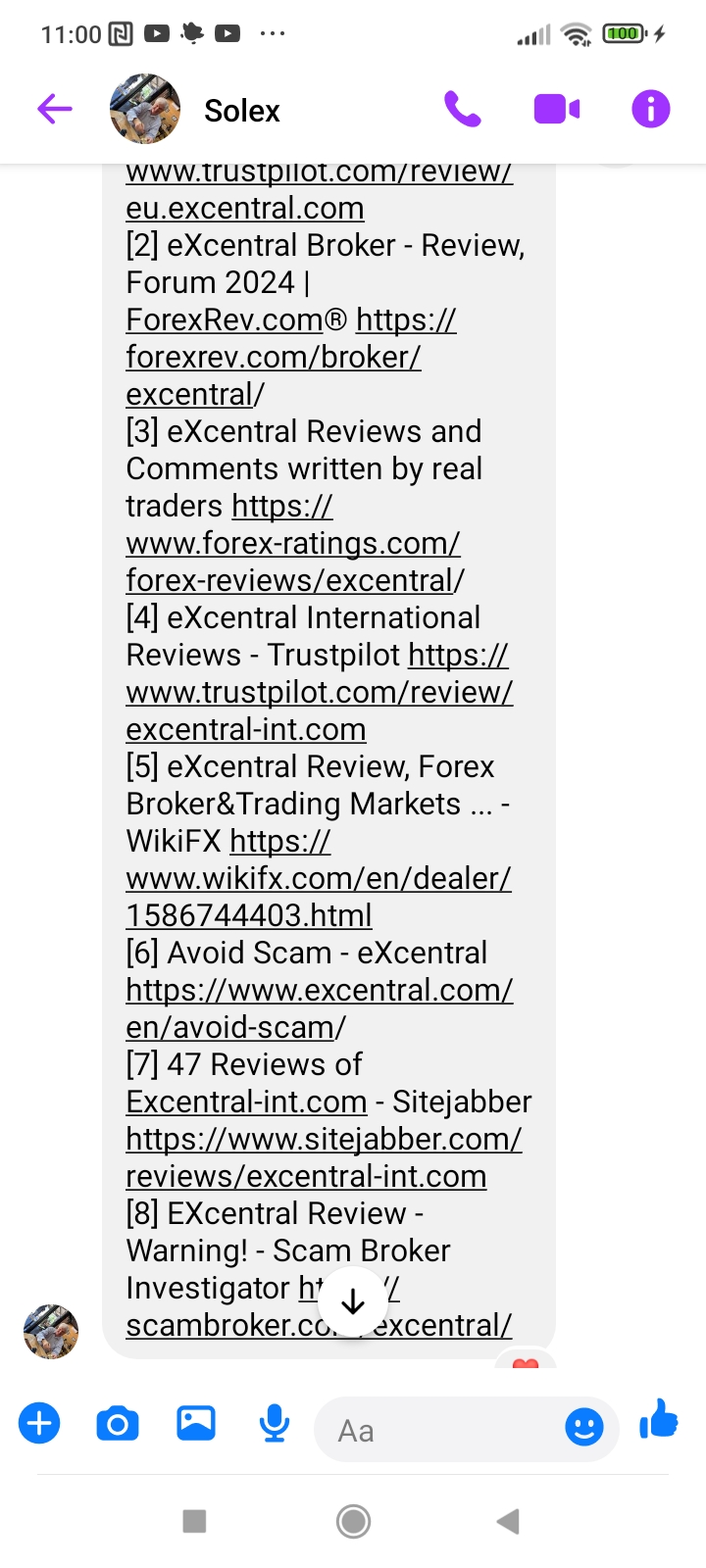Image resolution: width=706 pixels, height=1568 pixels.
Task: Open Solex's profile picture in header
Action: point(145,109)
